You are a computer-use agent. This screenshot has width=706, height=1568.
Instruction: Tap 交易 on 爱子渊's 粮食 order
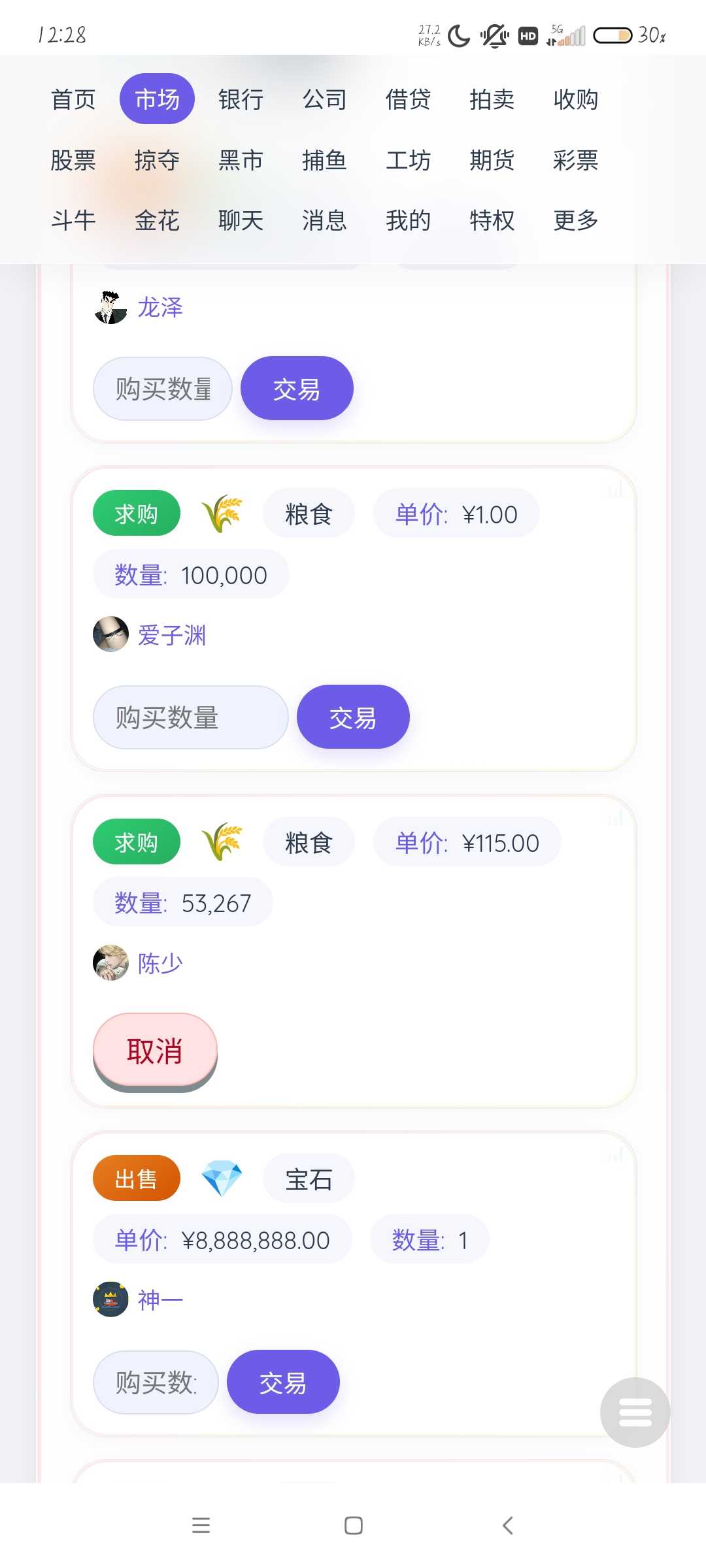pos(353,717)
